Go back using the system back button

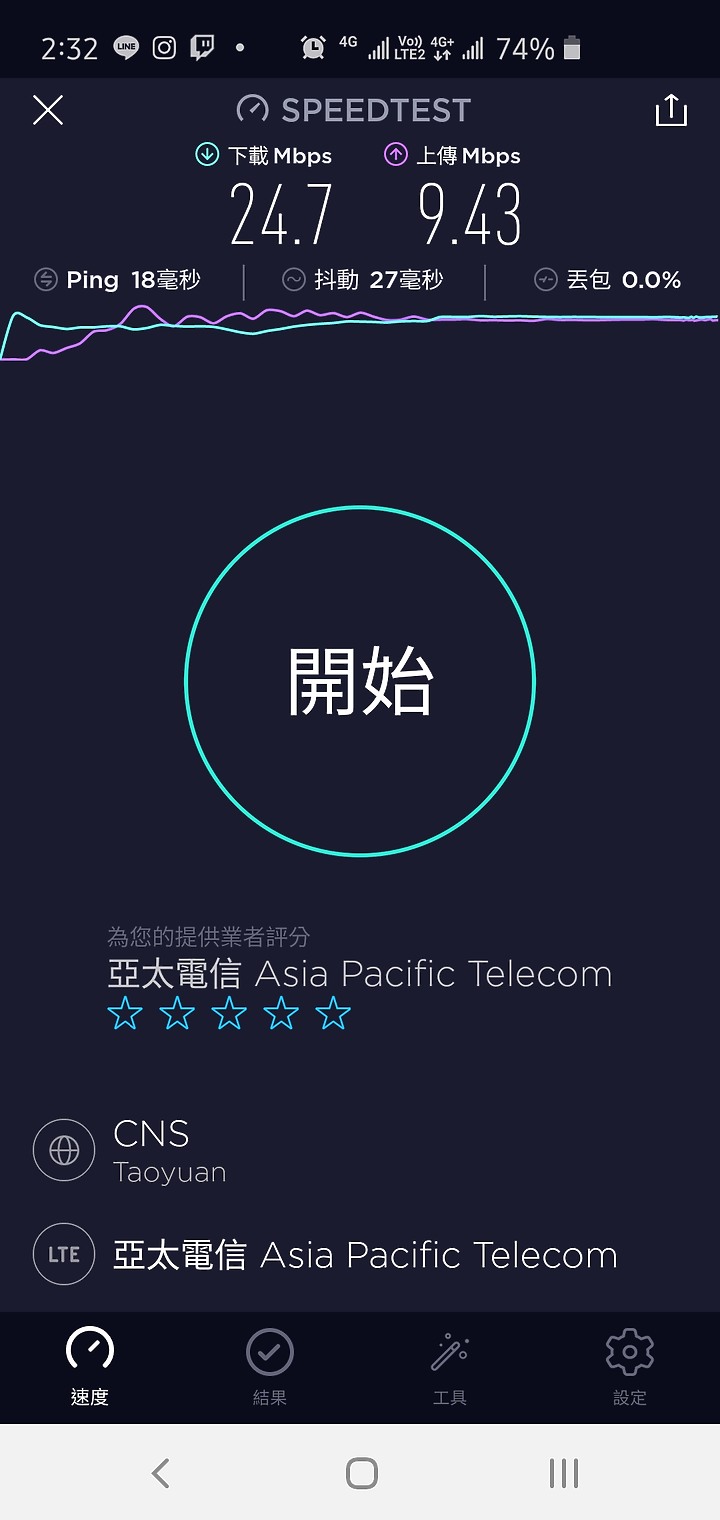pos(161,1473)
